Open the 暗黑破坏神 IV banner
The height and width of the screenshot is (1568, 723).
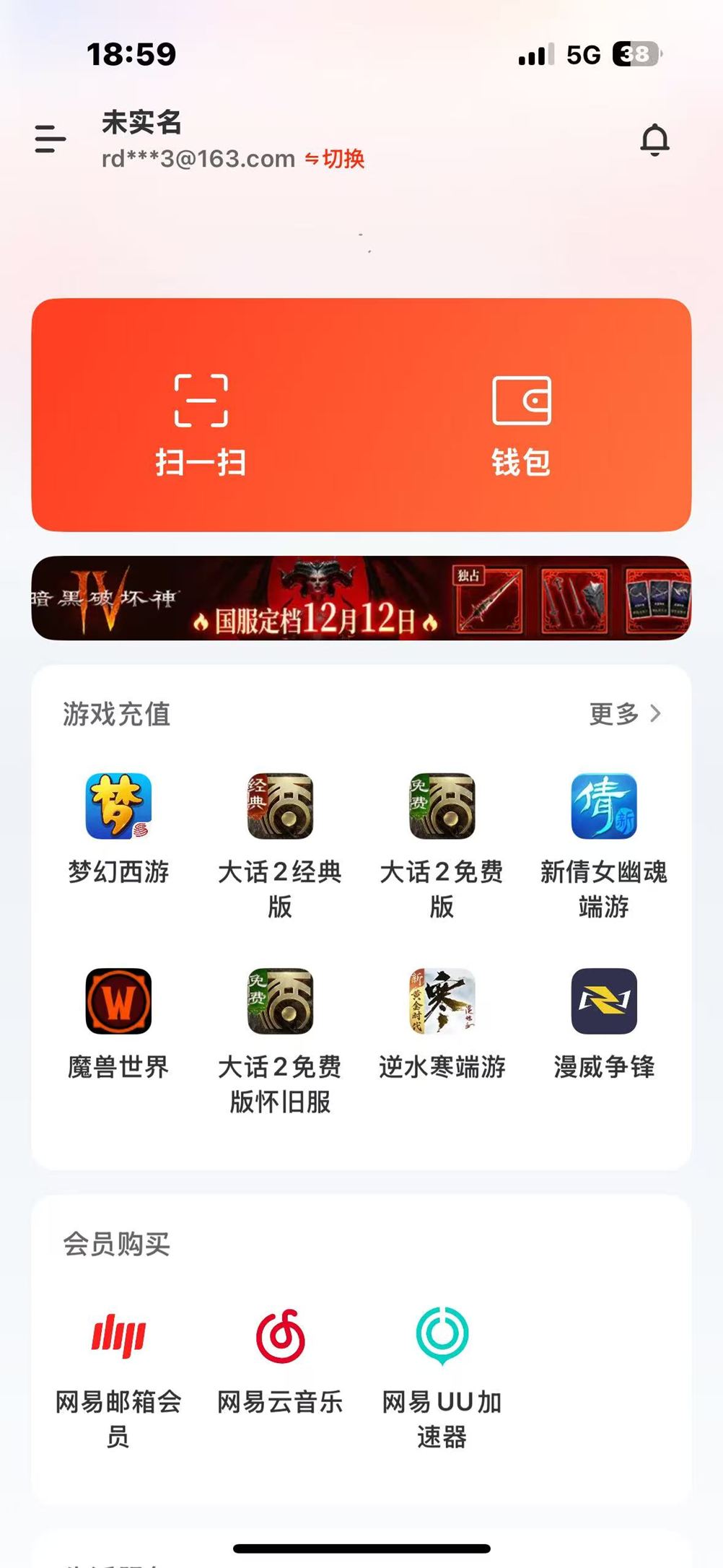click(361, 598)
